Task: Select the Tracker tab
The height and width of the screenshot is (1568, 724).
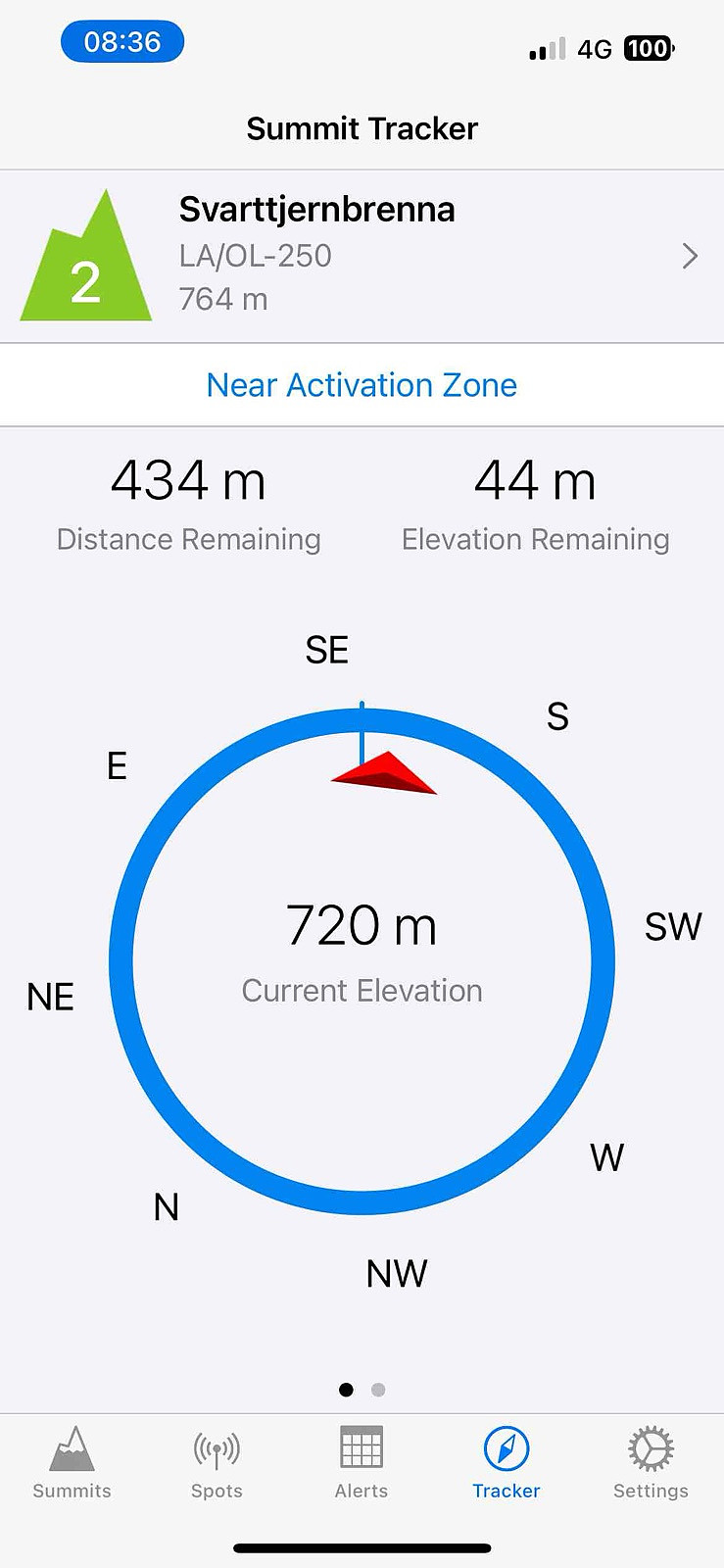Action: 507,1463
